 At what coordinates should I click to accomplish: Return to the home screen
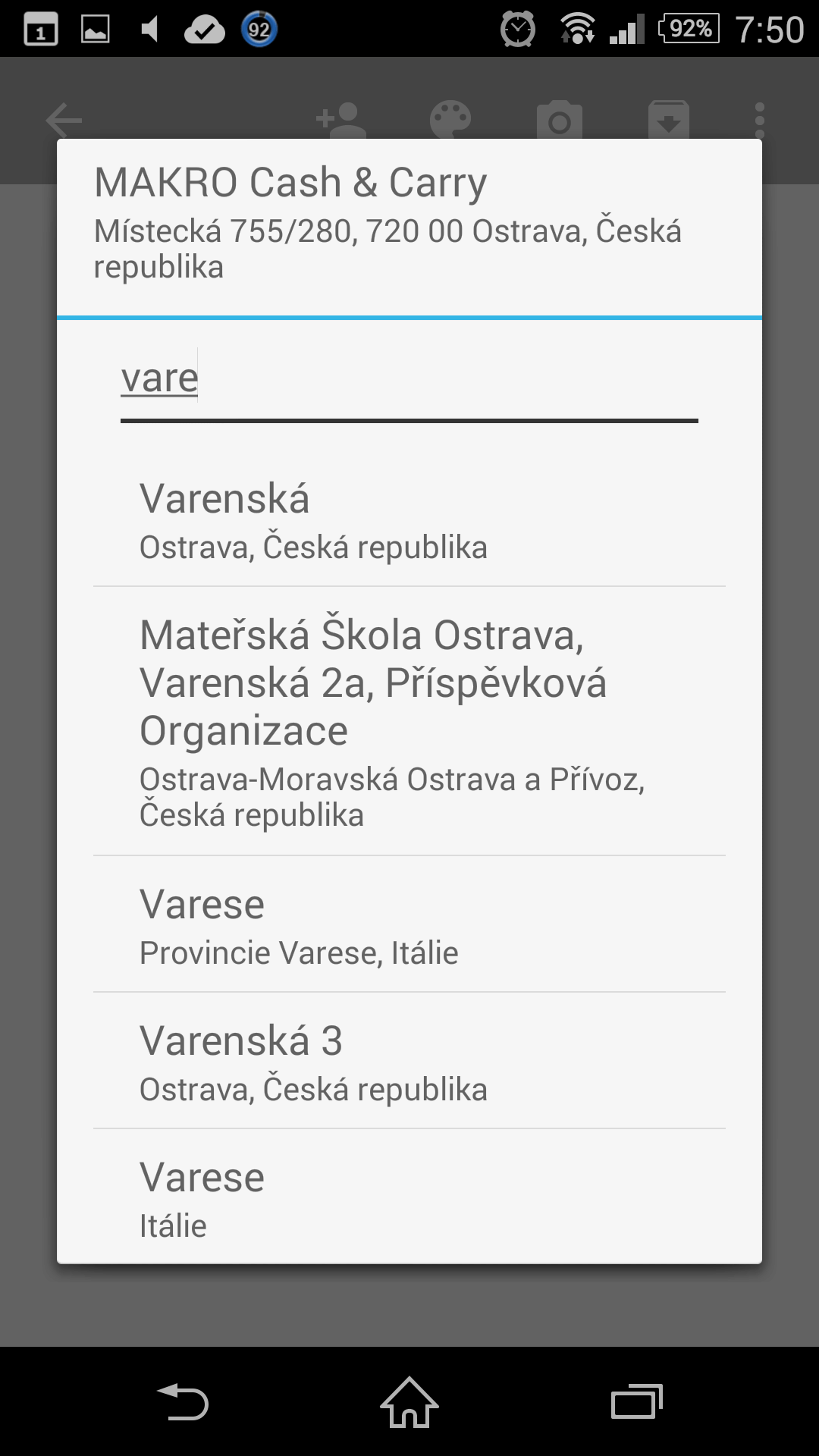tap(409, 1401)
